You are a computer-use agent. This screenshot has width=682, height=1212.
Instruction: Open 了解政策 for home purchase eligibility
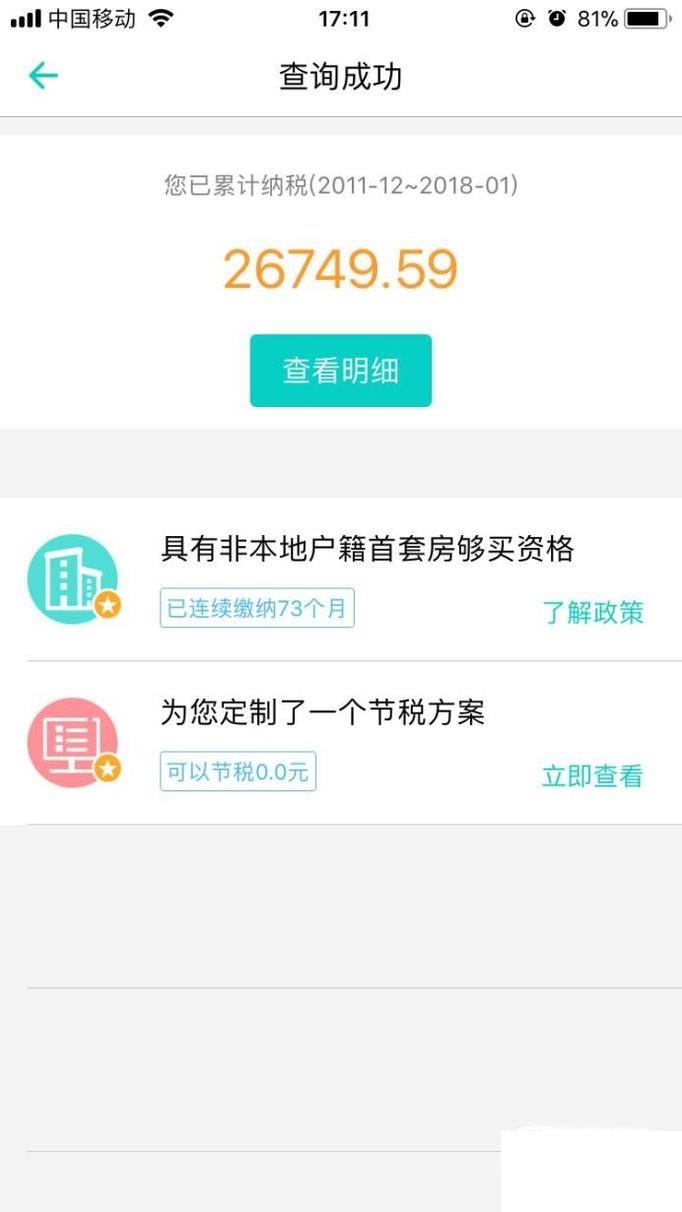pyautogui.click(x=593, y=612)
